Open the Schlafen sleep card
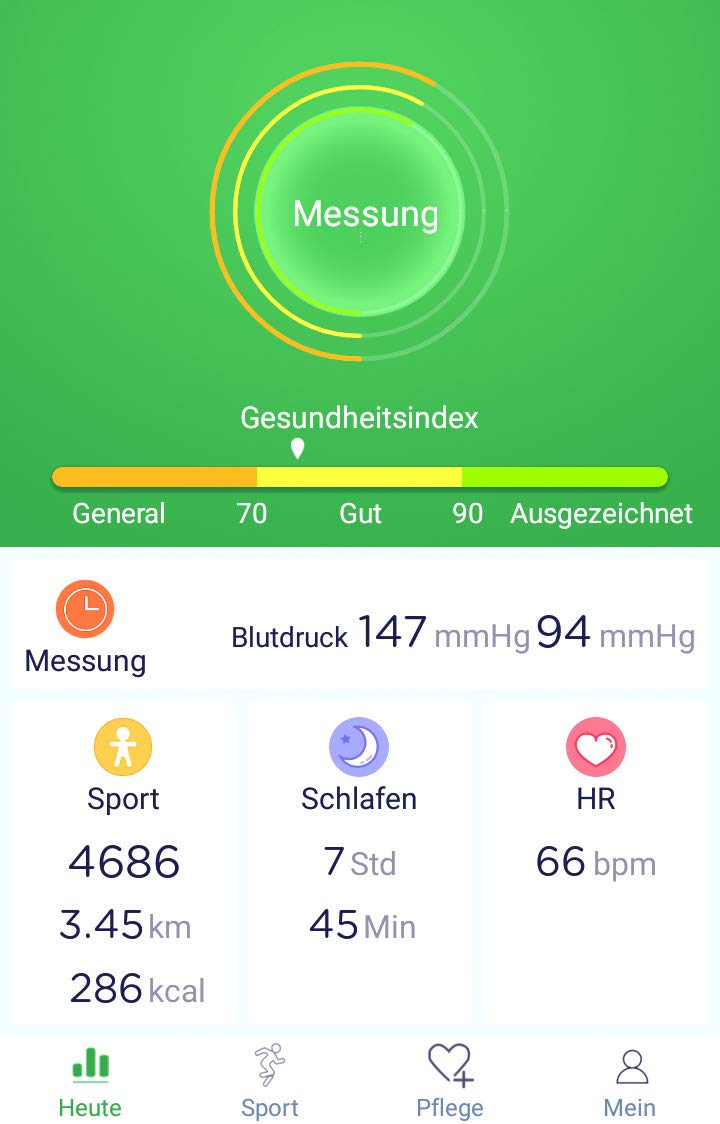720x1124 pixels. pos(360,860)
